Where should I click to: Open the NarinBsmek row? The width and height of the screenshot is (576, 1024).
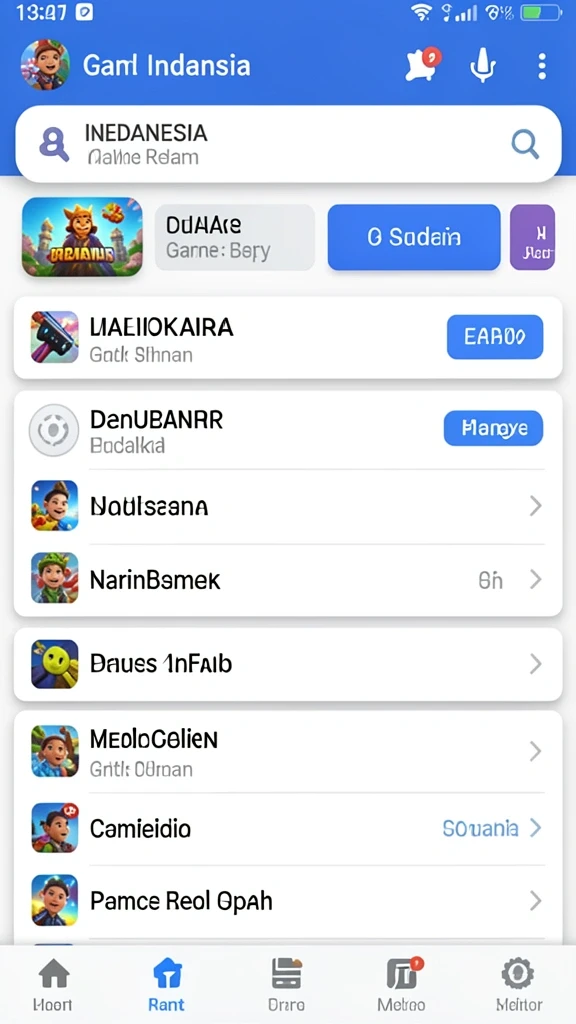288,579
